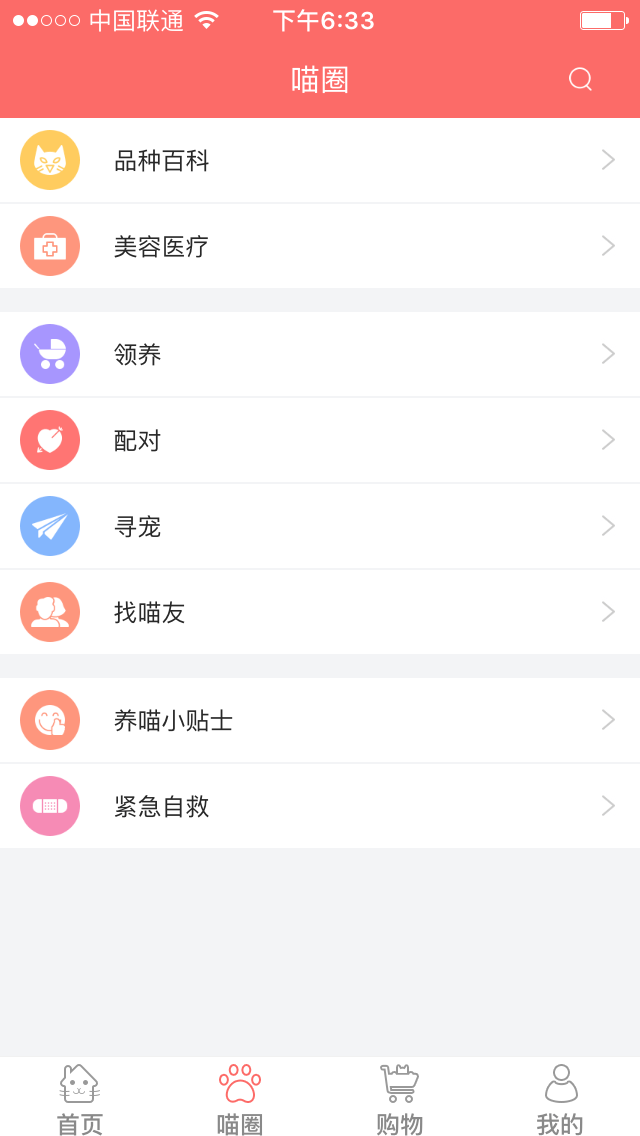
Task: Switch to the 首页 tab
Action: pyautogui.click(x=80, y=1099)
